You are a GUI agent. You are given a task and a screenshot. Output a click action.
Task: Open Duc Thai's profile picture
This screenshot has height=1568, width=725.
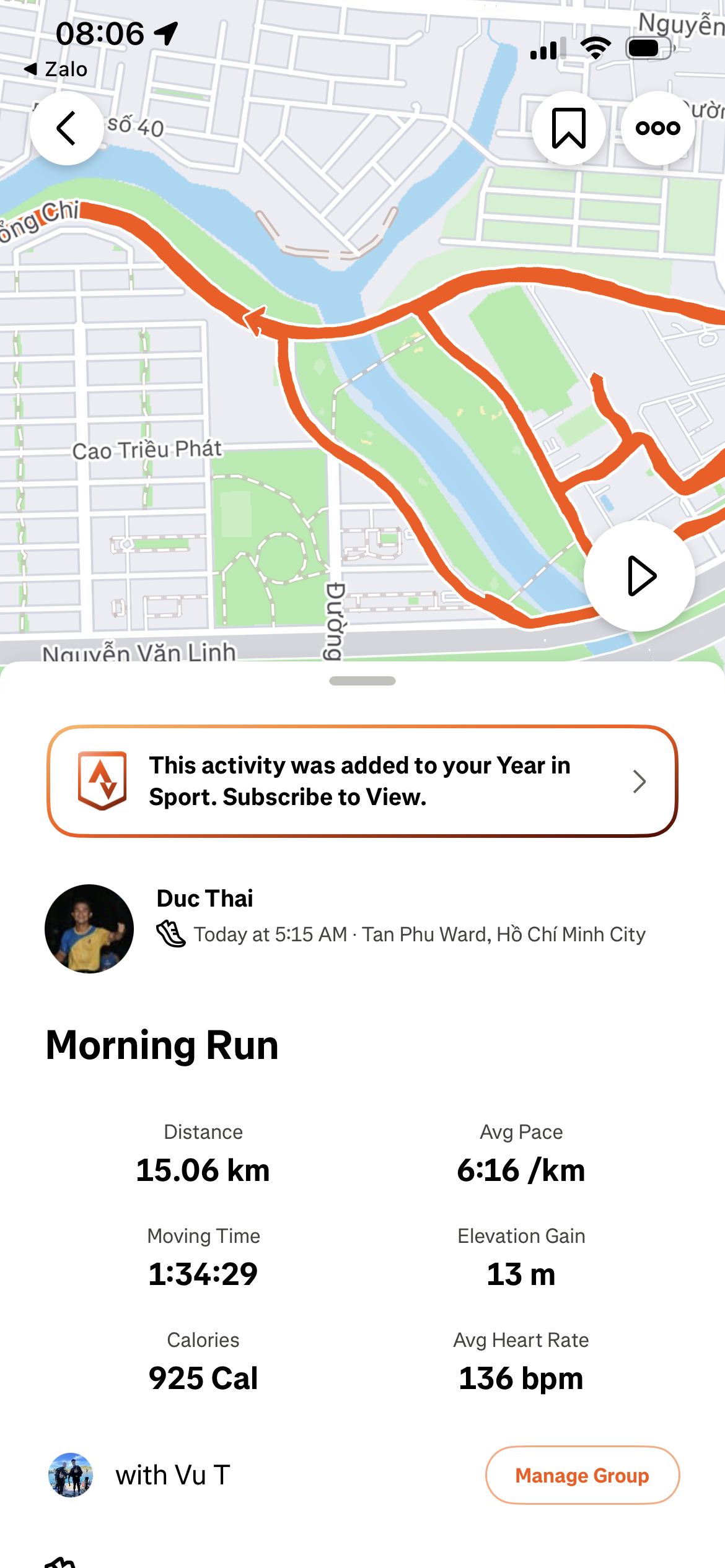pos(89,928)
